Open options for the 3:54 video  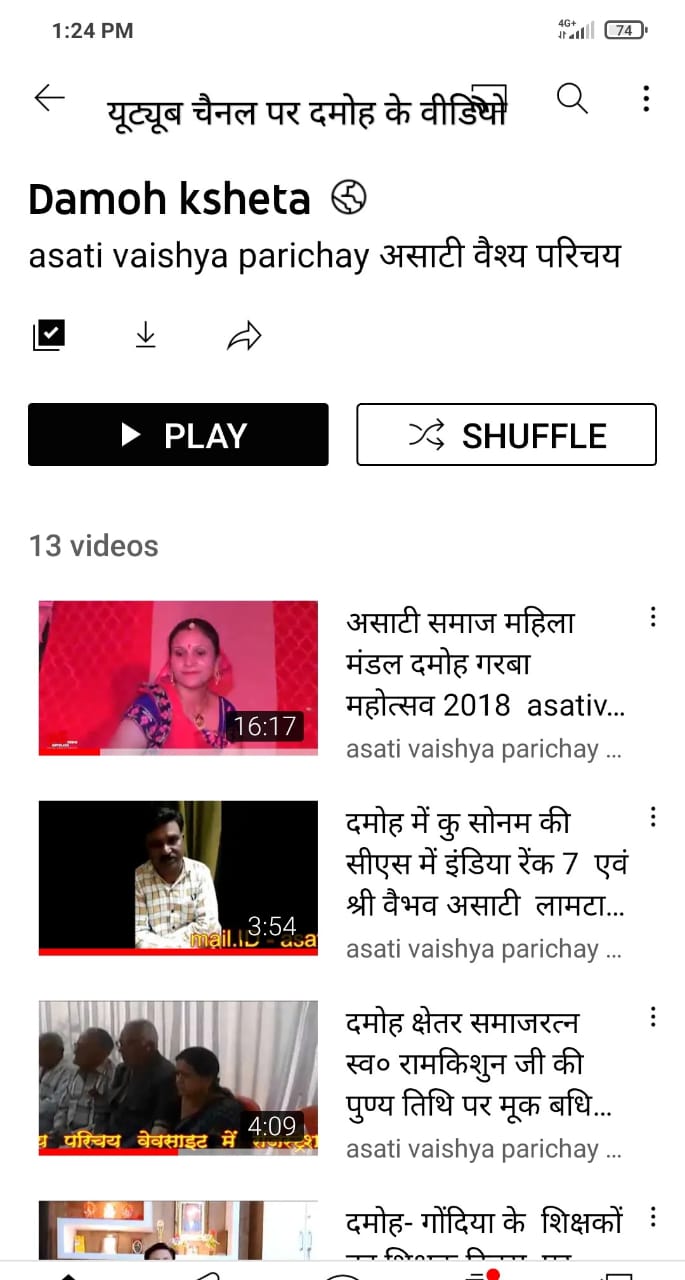click(653, 817)
